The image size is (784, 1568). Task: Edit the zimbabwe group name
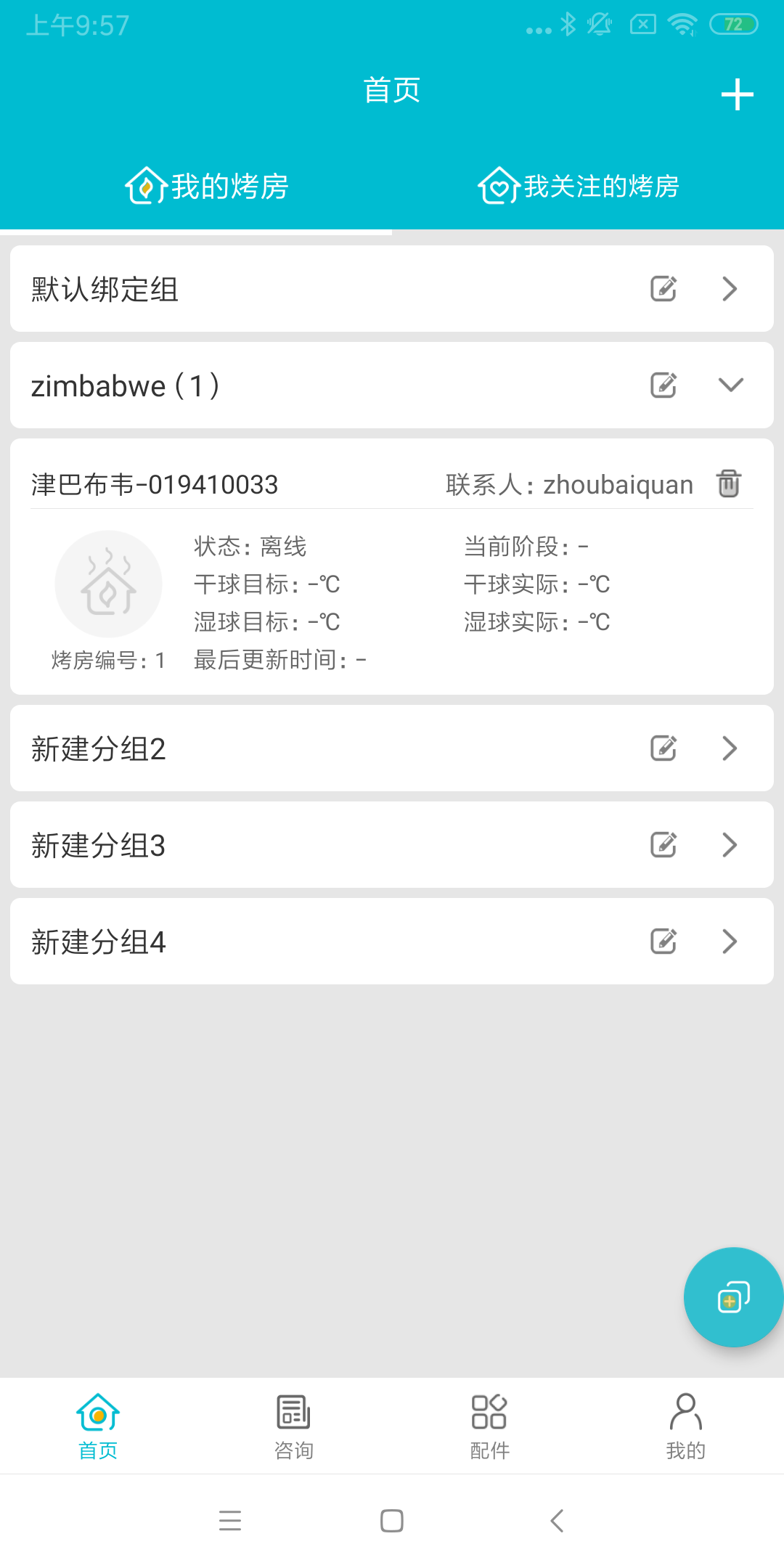pyautogui.click(x=663, y=385)
